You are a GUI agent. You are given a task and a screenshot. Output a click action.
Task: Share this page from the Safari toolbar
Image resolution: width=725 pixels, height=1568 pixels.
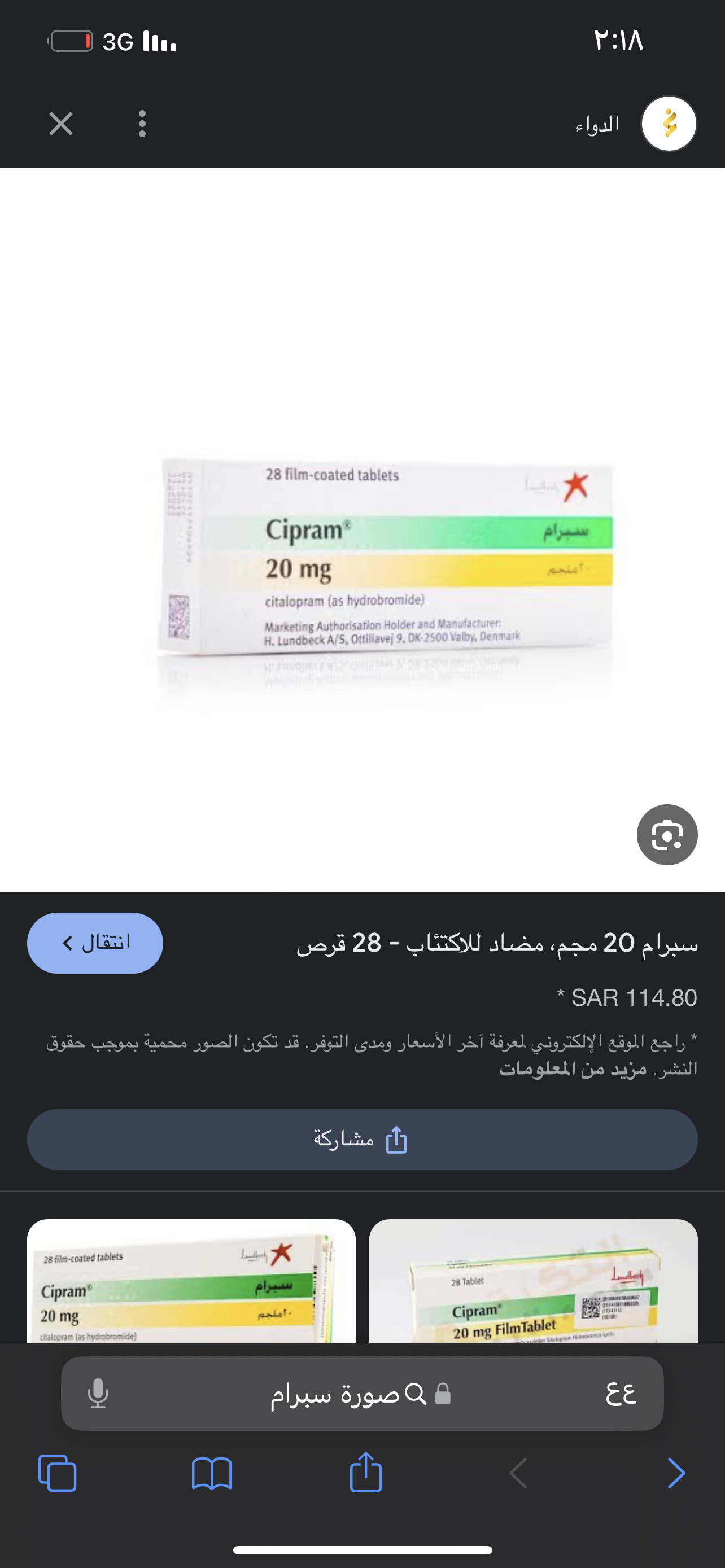(x=365, y=1473)
